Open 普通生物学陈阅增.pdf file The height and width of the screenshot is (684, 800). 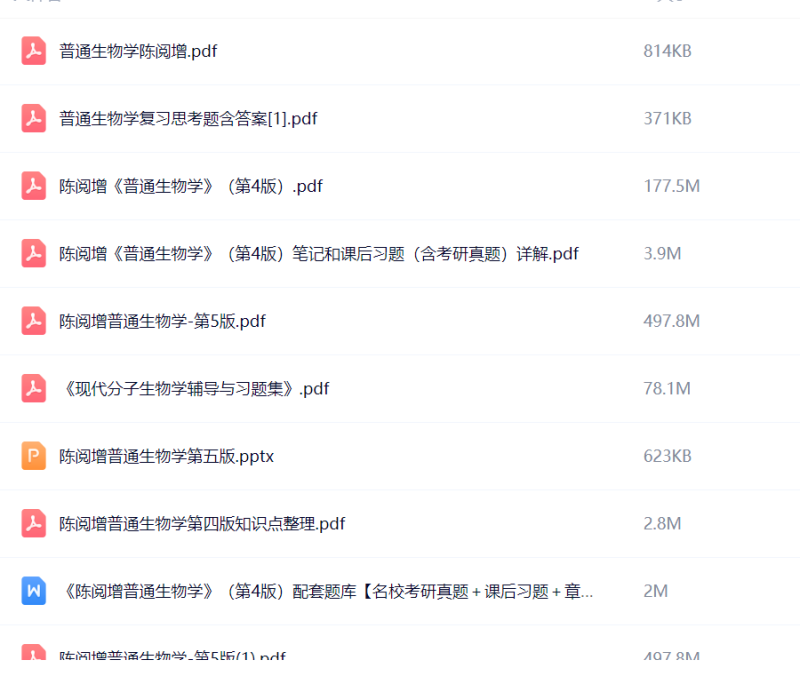(x=138, y=51)
